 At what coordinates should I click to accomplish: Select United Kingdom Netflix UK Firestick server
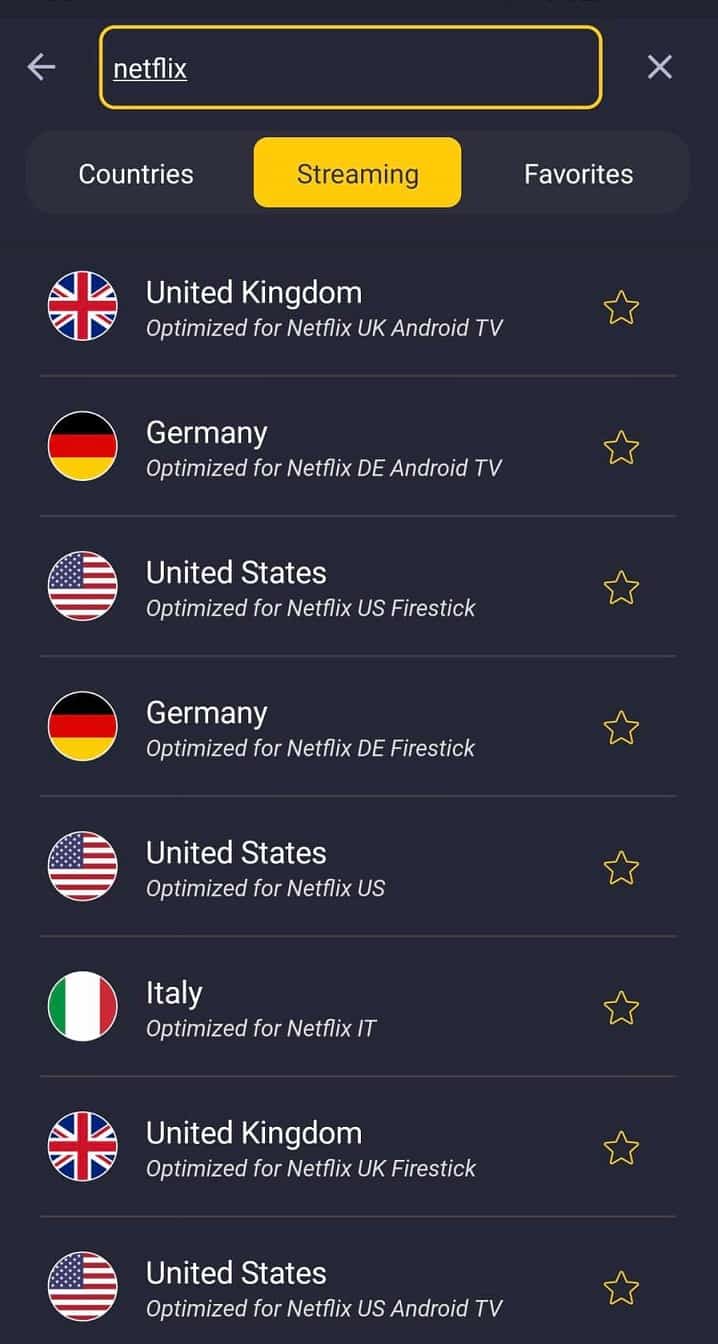point(358,1147)
